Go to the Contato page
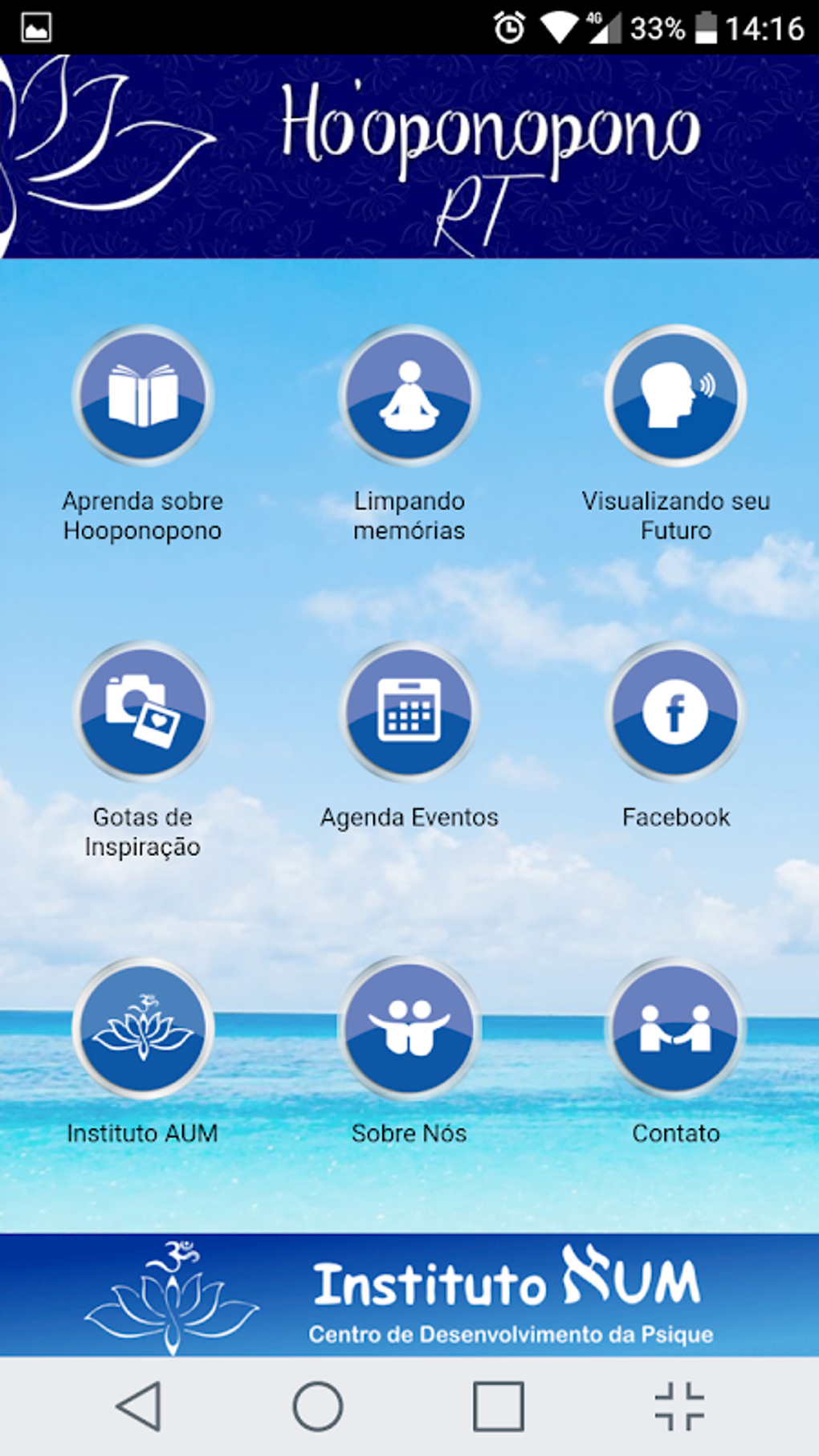819x1456 pixels. tap(675, 1028)
